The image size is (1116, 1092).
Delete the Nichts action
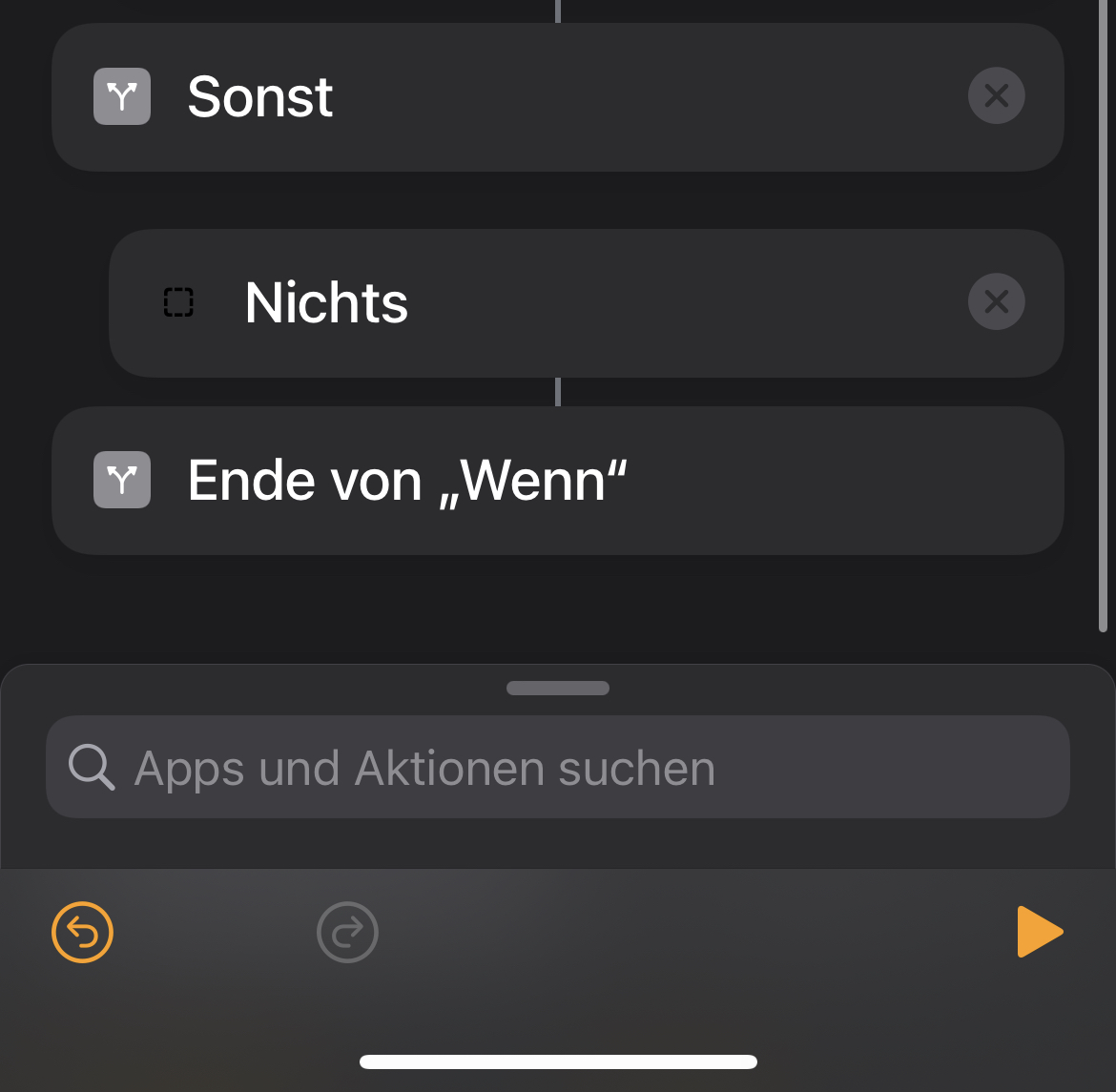[996, 302]
